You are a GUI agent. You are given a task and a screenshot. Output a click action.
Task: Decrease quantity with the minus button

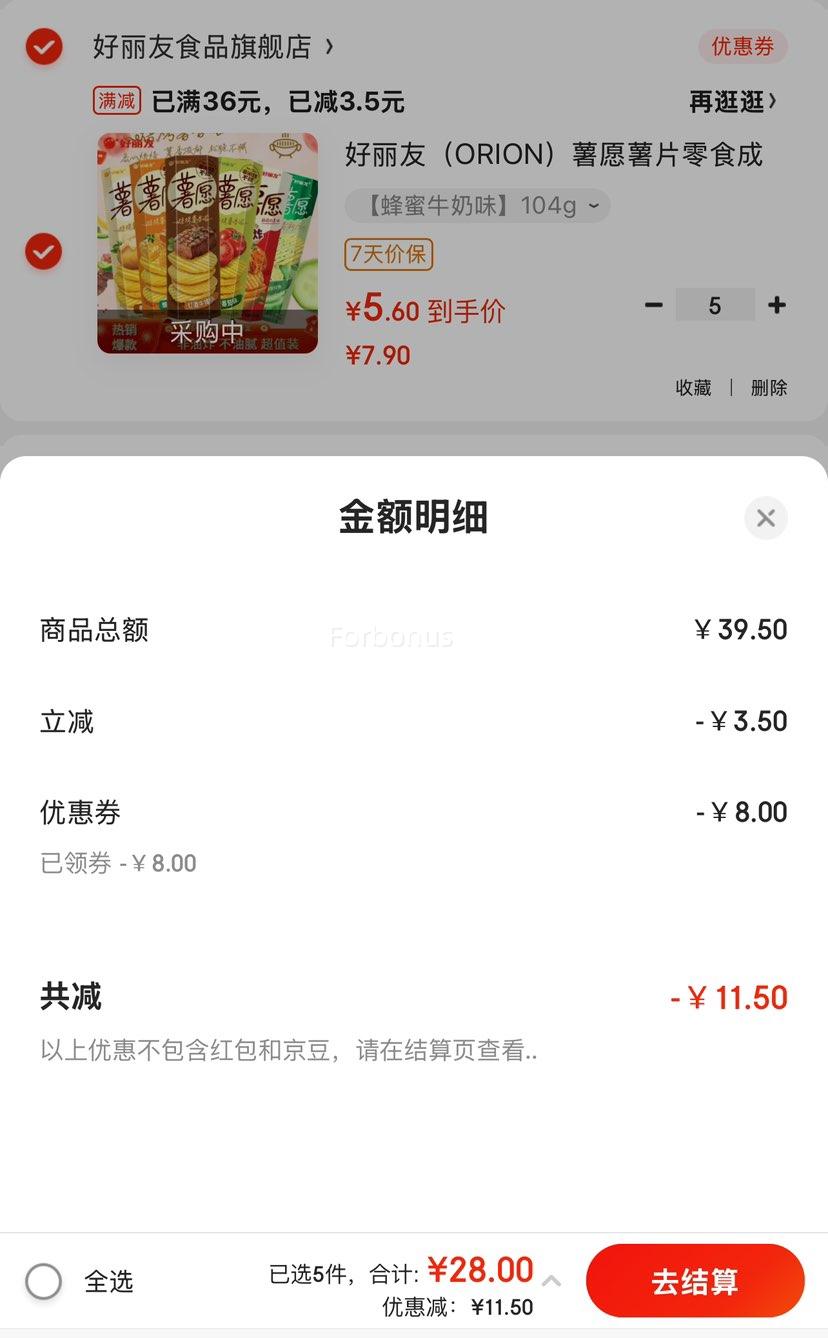654,305
